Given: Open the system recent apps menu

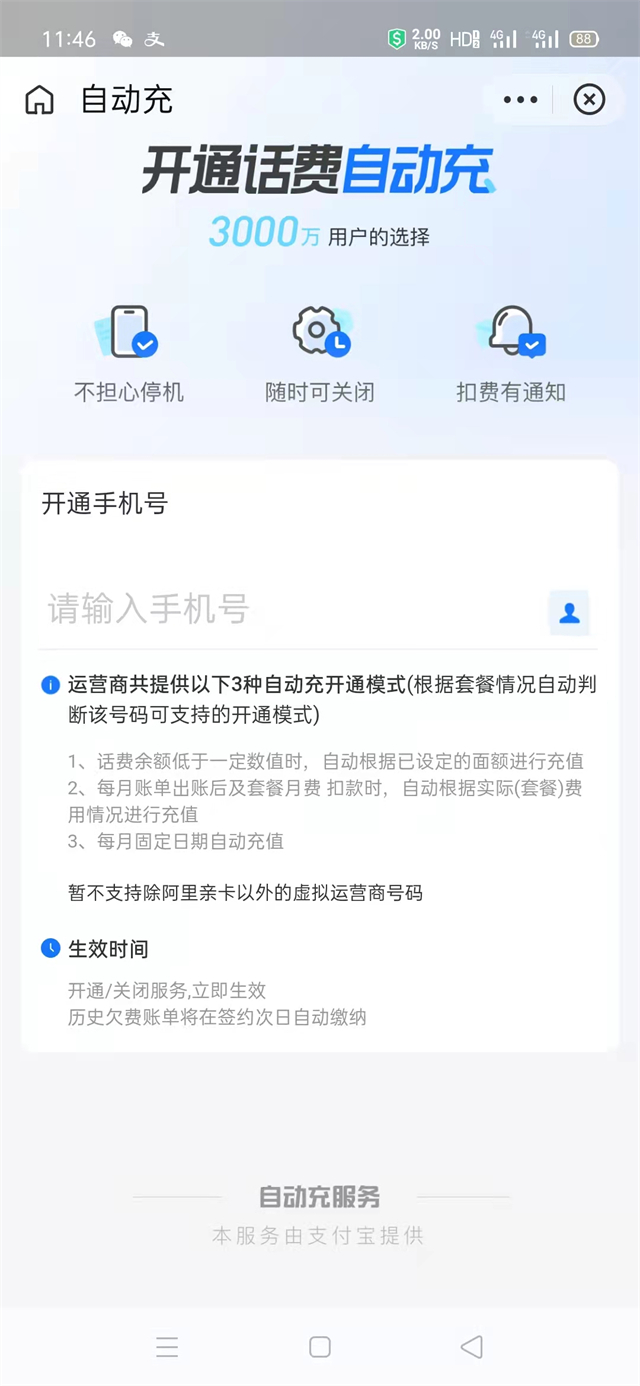Looking at the screenshot, I should (167, 1346).
